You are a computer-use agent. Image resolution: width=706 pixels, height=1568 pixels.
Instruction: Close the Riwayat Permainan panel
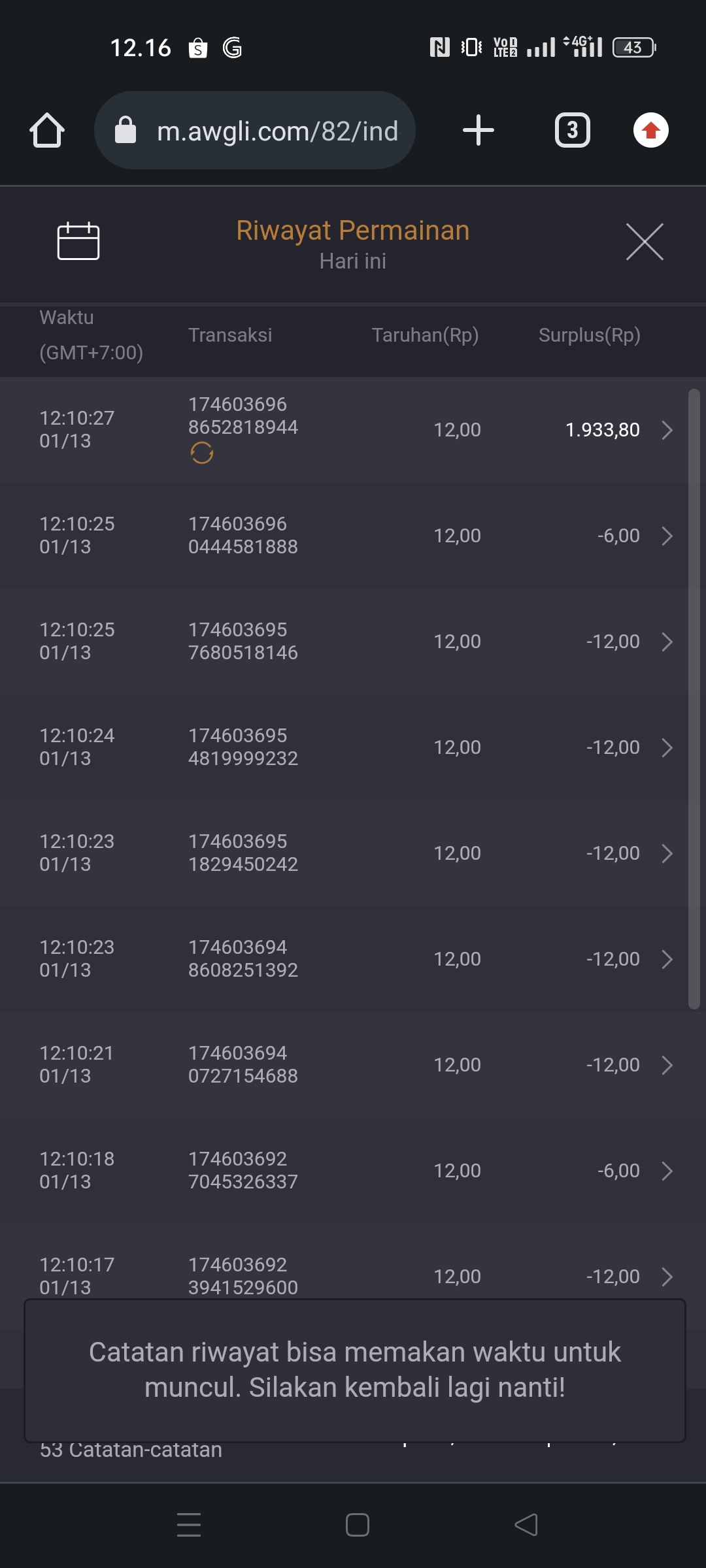[645, 241]
